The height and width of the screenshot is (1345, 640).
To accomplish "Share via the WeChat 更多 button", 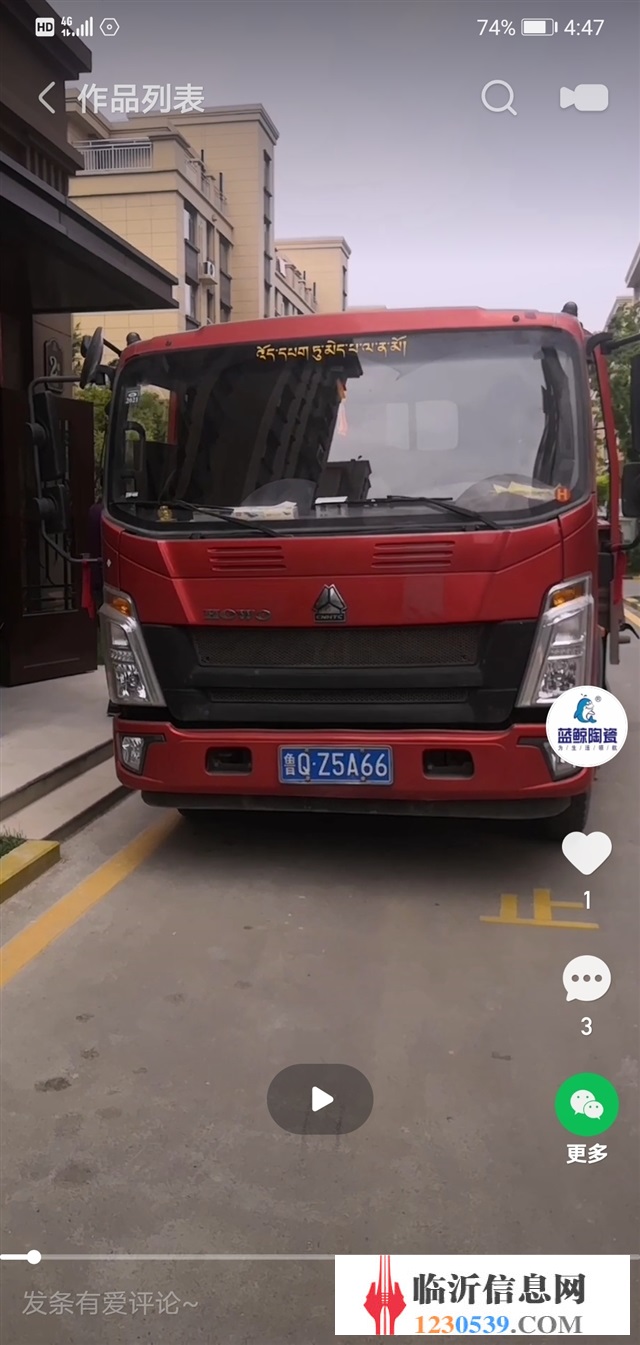I will 587,1104.
